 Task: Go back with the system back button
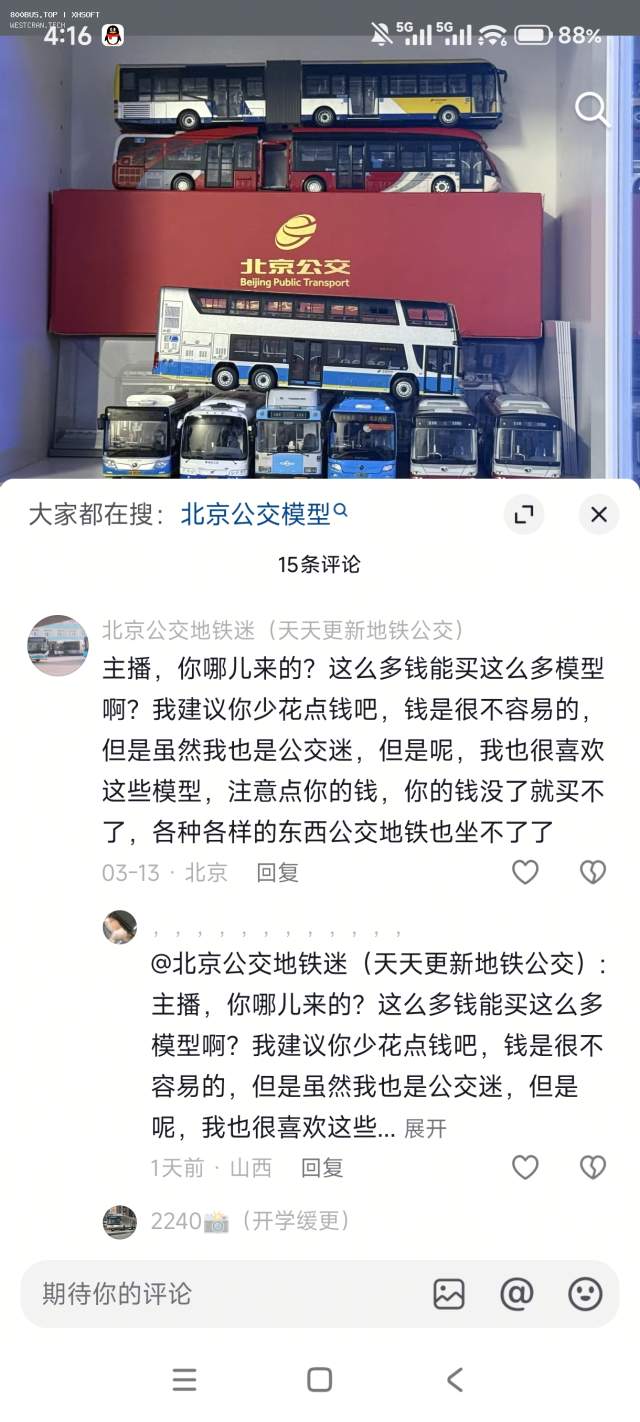point(455,1380)
